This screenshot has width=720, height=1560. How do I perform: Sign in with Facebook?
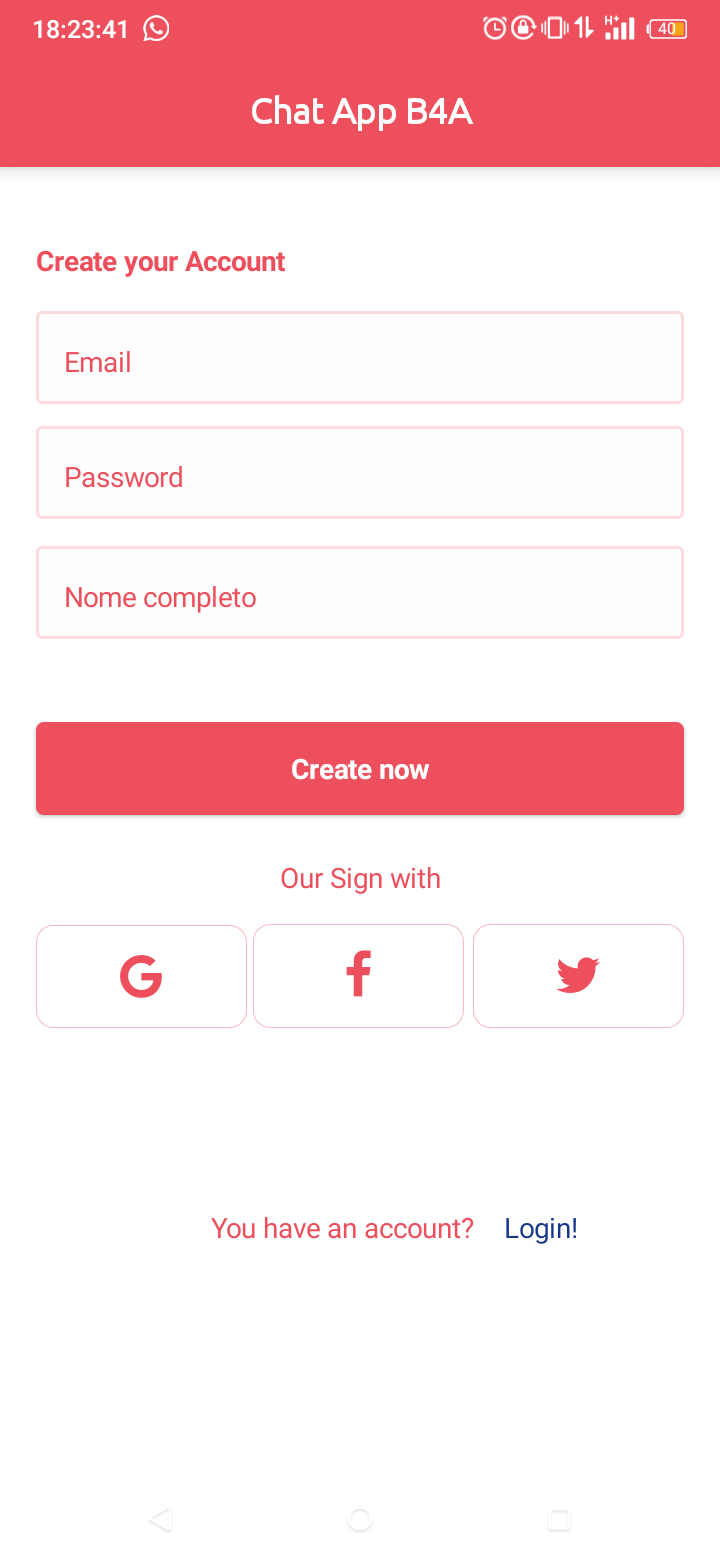pyautogui.click(x=358, y=976)
